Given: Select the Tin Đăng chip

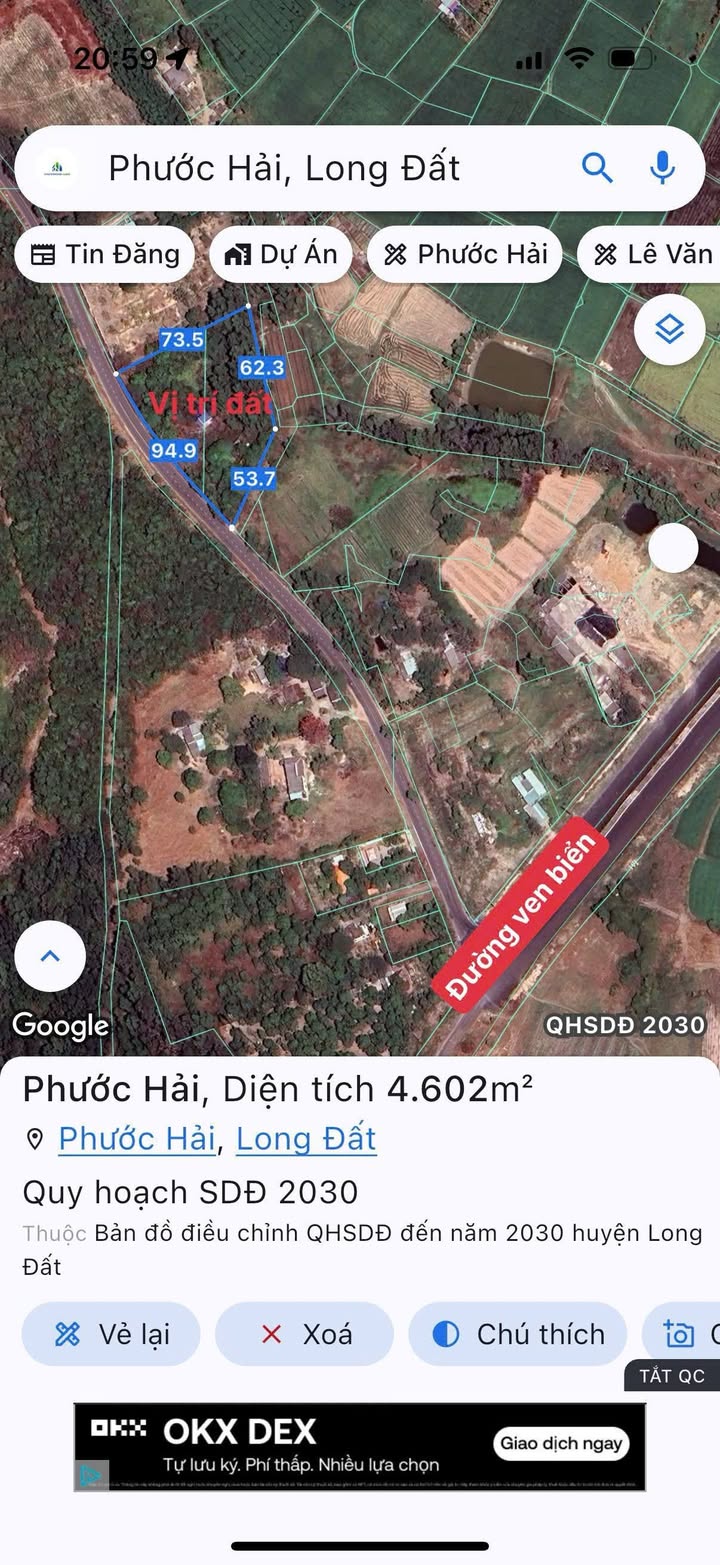Looking at the screenshot, I should click(x=105, y=254).
